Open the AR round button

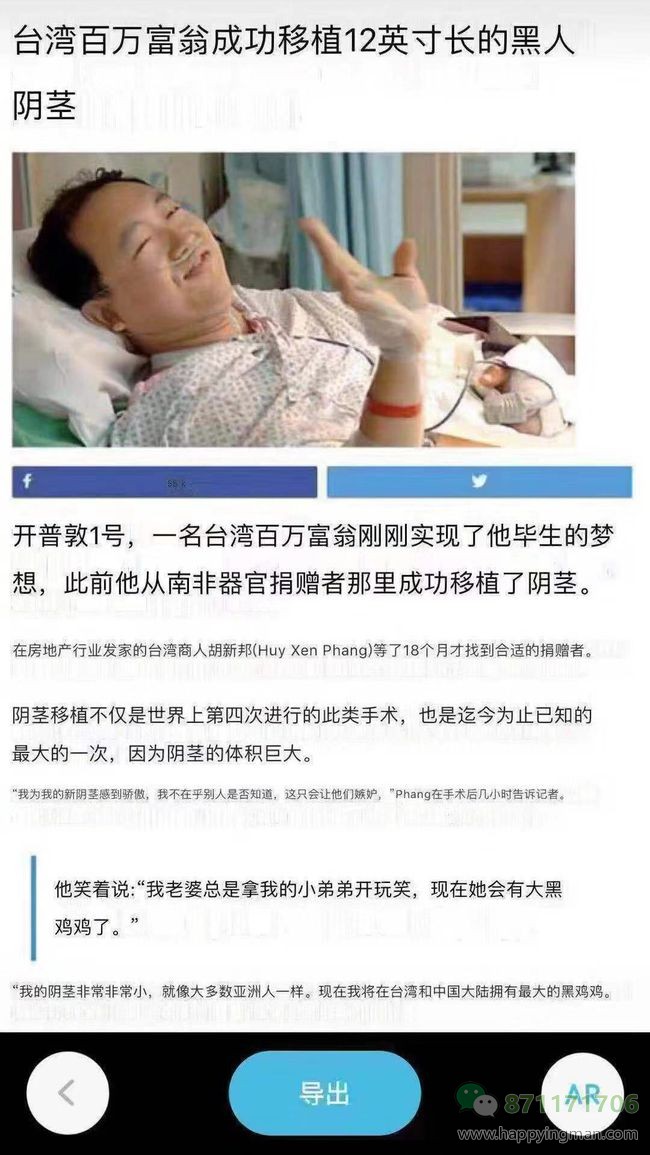pyautogui.click(x=582, y=1092)
